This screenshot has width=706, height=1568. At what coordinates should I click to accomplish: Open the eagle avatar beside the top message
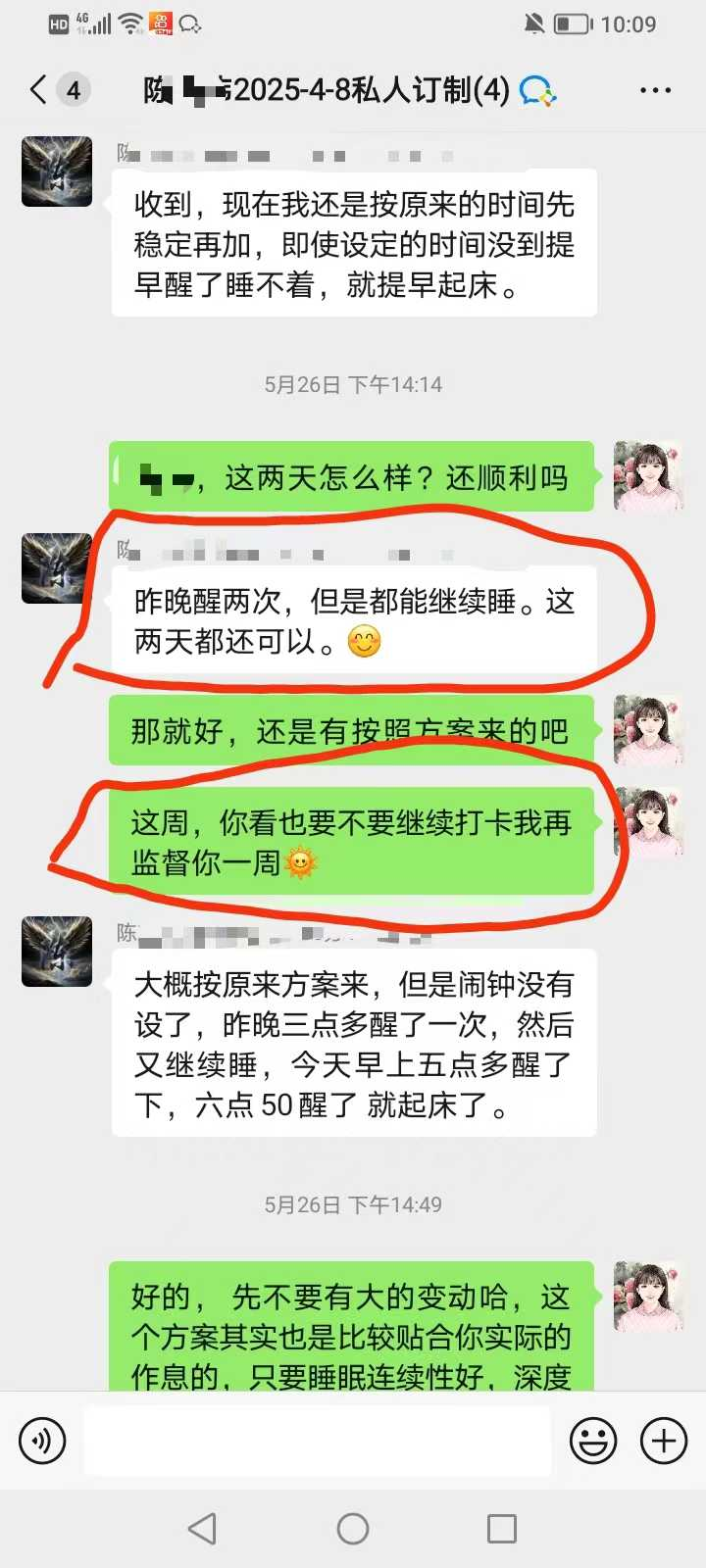tap(57, 171)
